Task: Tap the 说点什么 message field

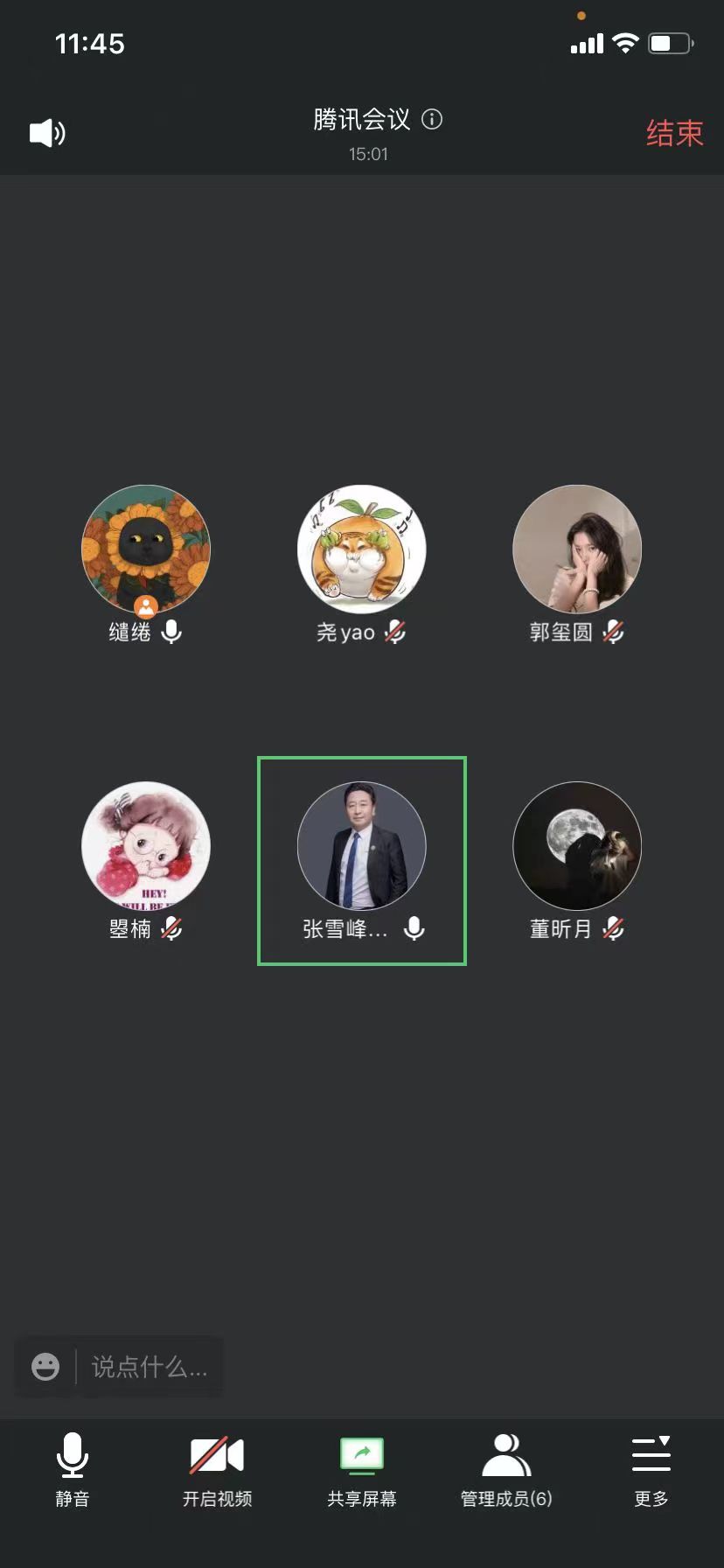Action: click(x=150, y=1366)
